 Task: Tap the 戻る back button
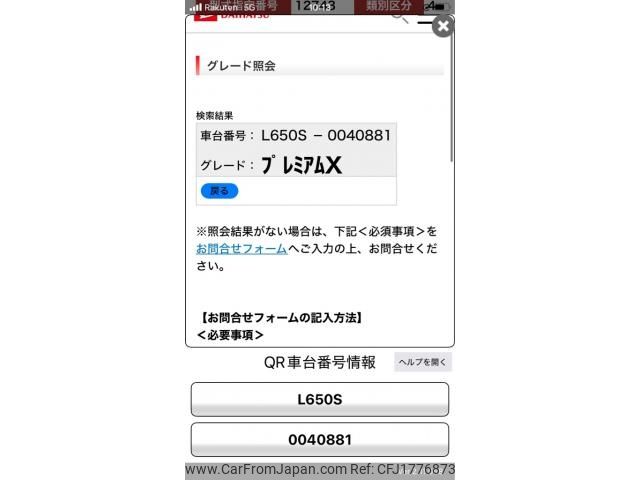tap(219, 191)
